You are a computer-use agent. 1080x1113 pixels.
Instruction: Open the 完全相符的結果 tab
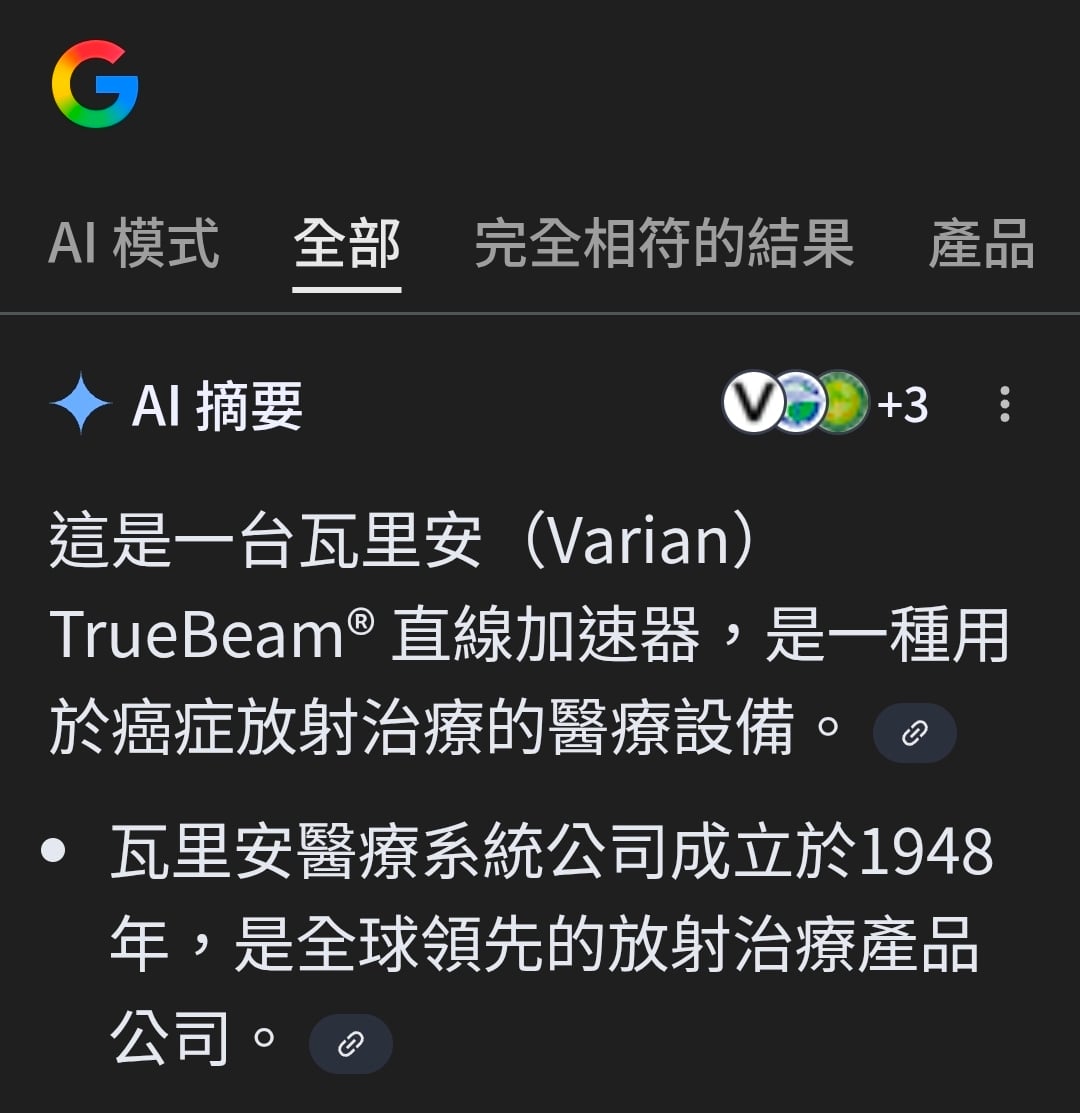(x=664, y=243)
